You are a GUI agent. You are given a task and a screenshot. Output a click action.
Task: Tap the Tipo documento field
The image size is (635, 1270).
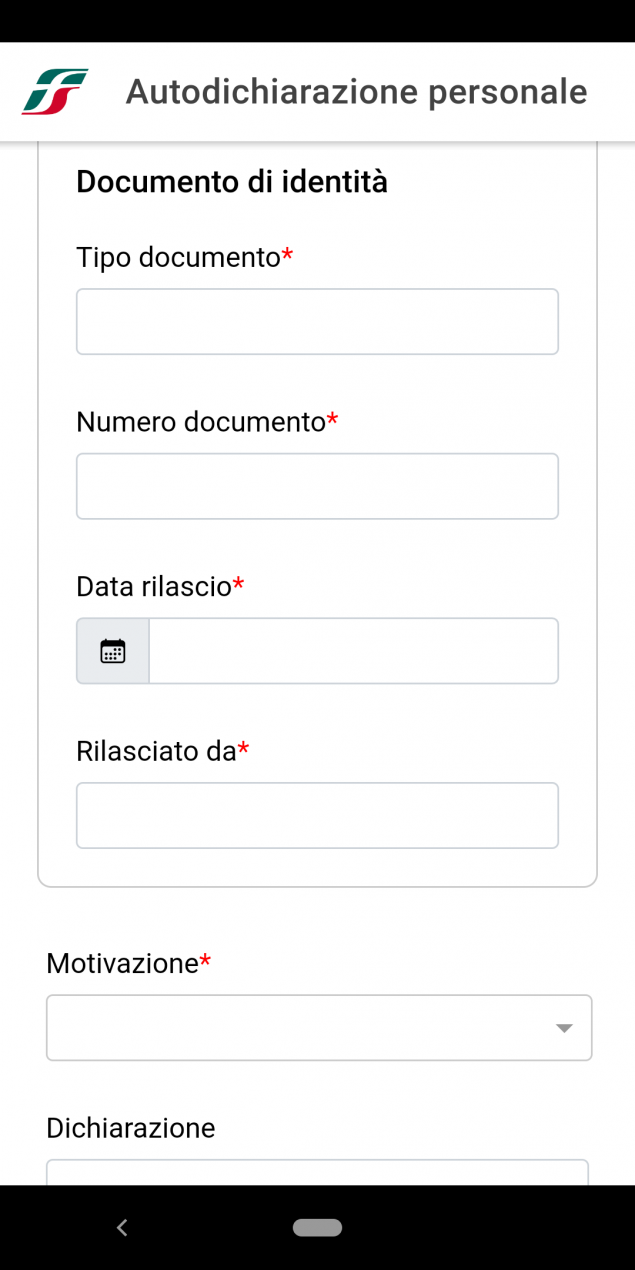point(317,322)
